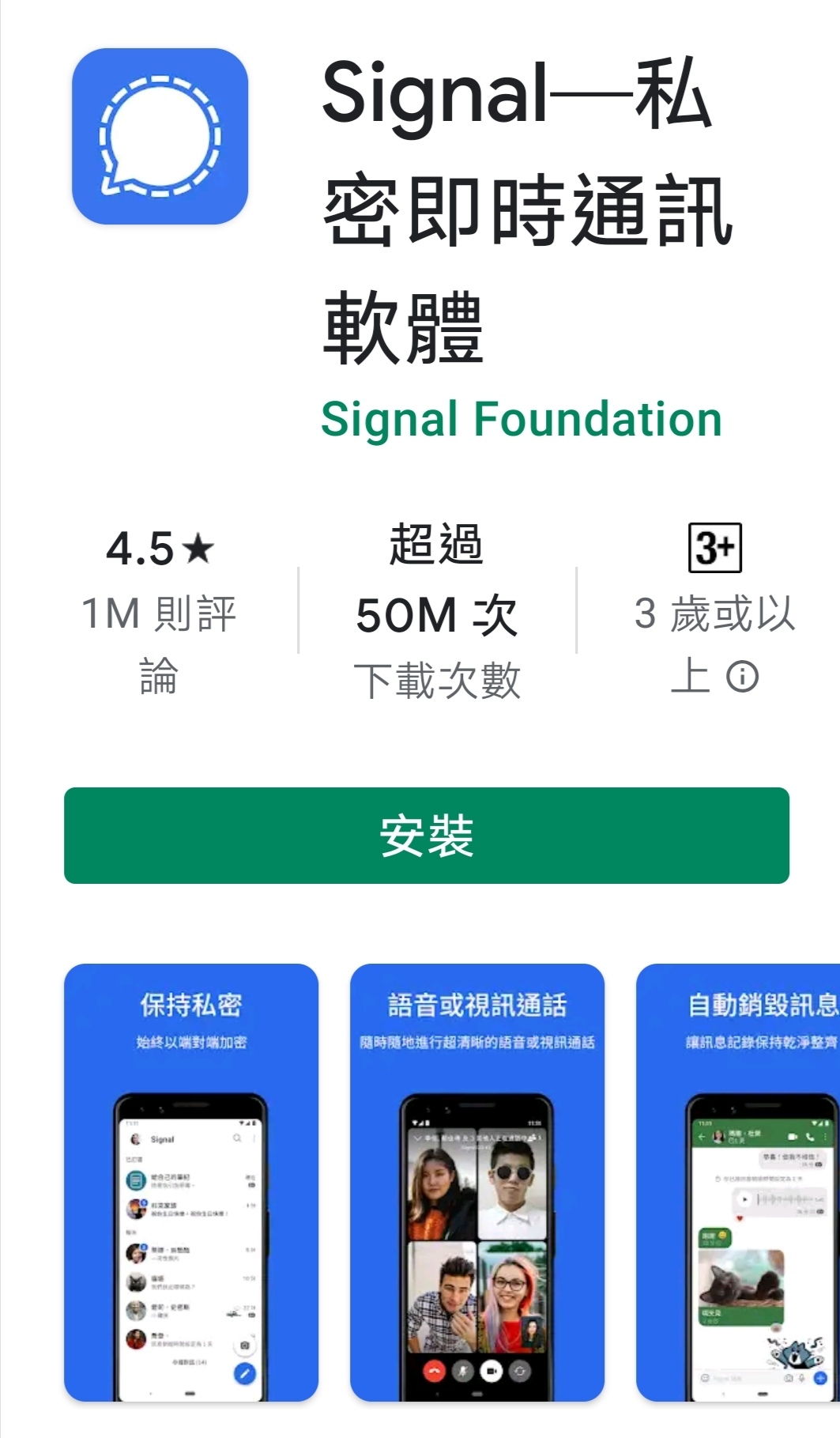The width and height of the screenshot is (840, 1438).
Task: Tap the green 安裝 install button
Action: tap(426, 836)
